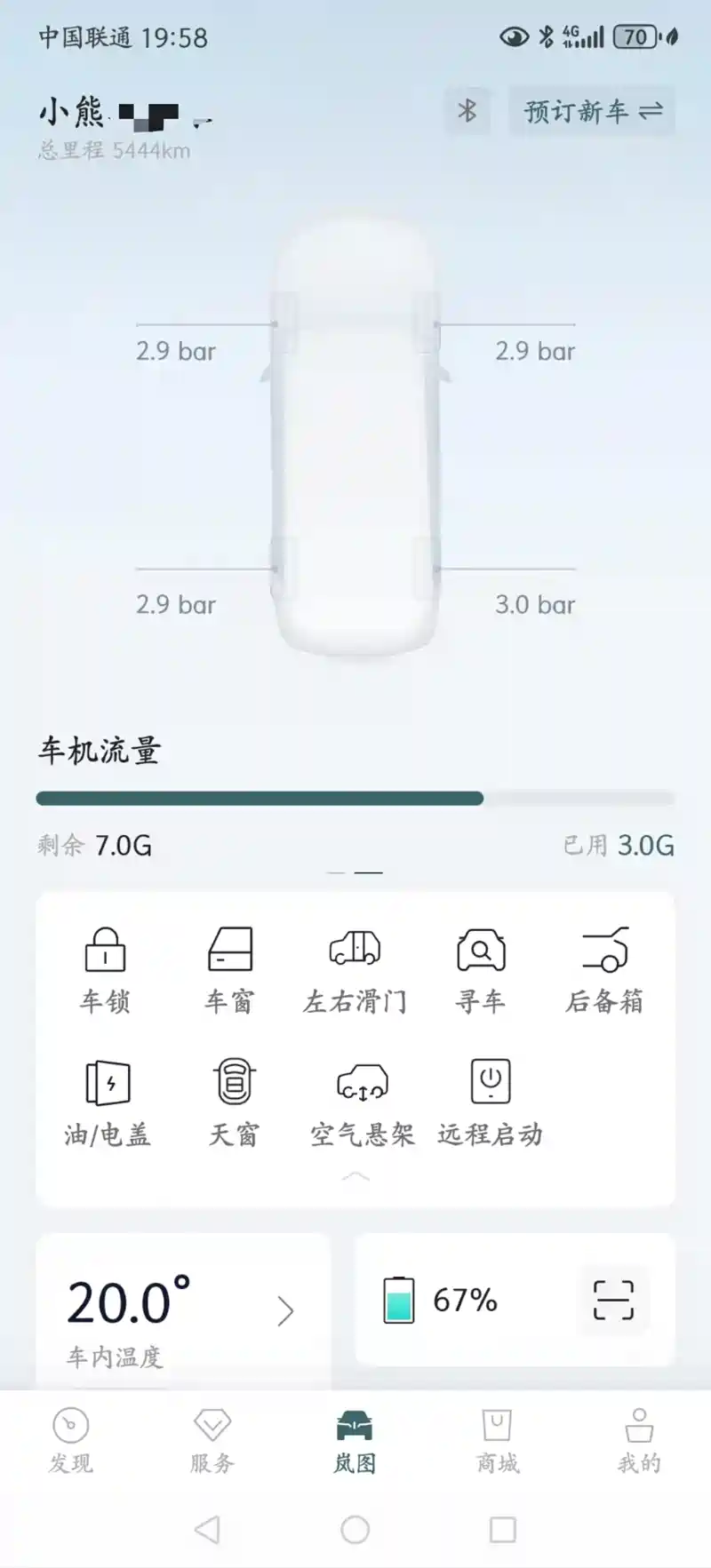Open the scan icon beside battery
Viewport: 711px width, 1568px height.
click(613, 1300)
